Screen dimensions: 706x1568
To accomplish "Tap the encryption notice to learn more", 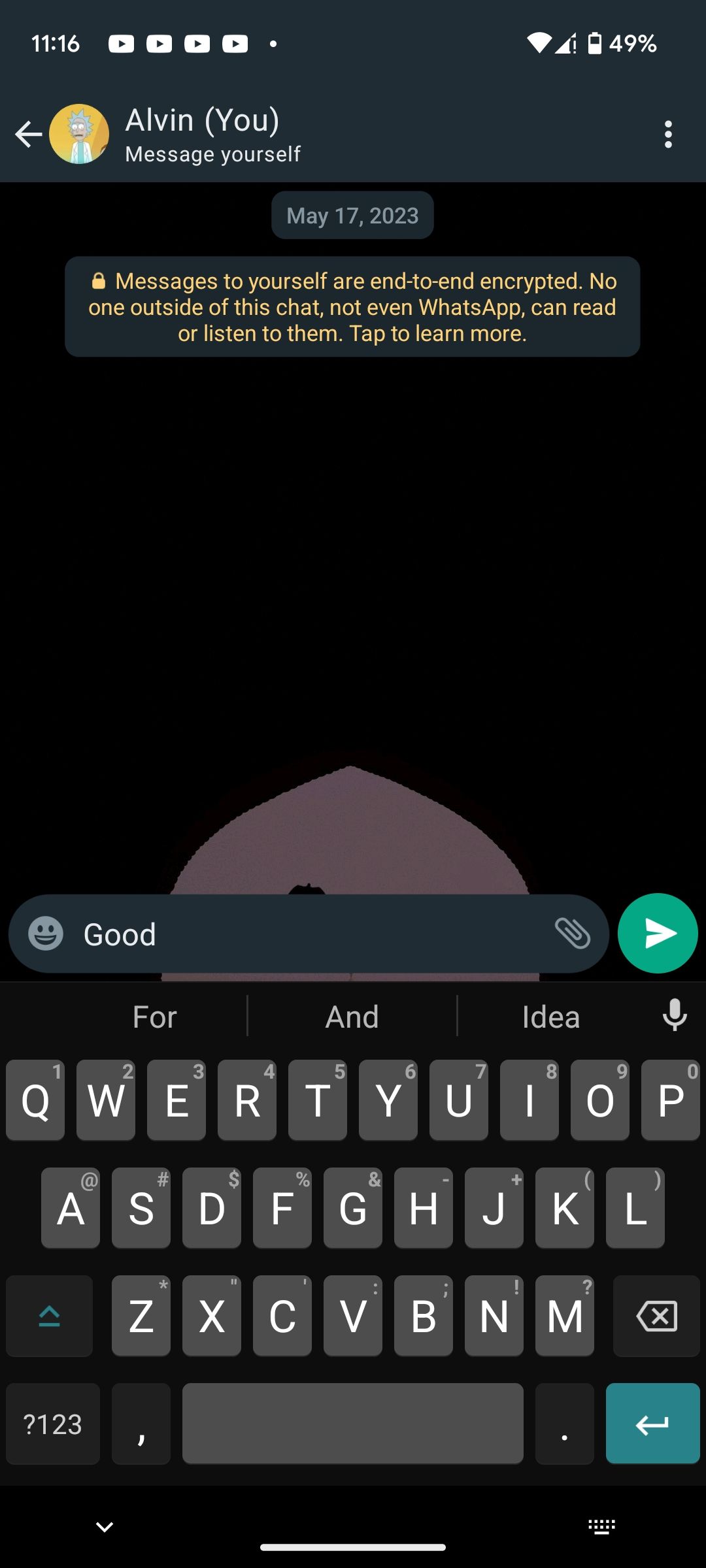I will 352,306.
